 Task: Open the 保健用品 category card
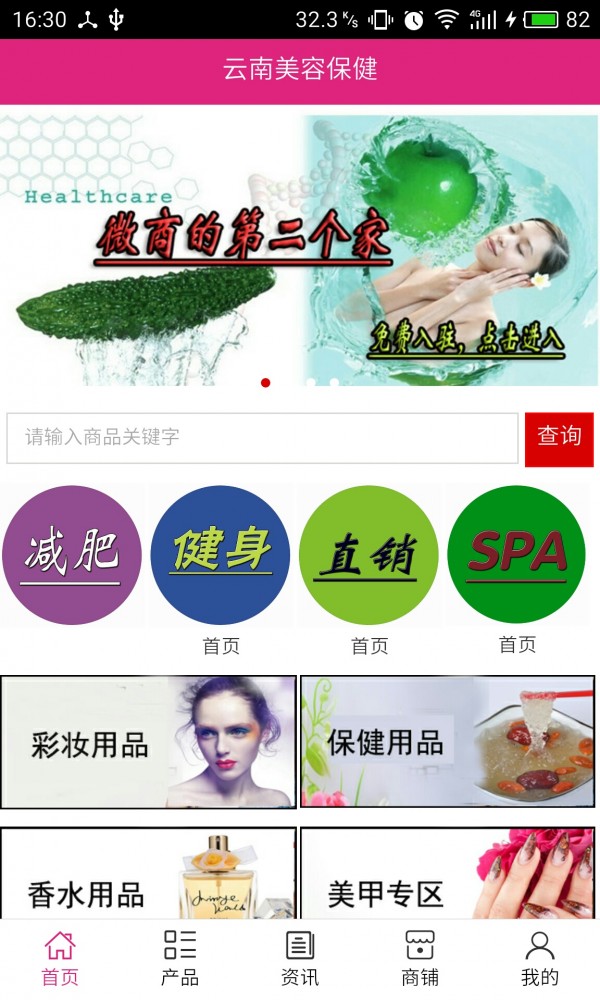pos(447,741)
